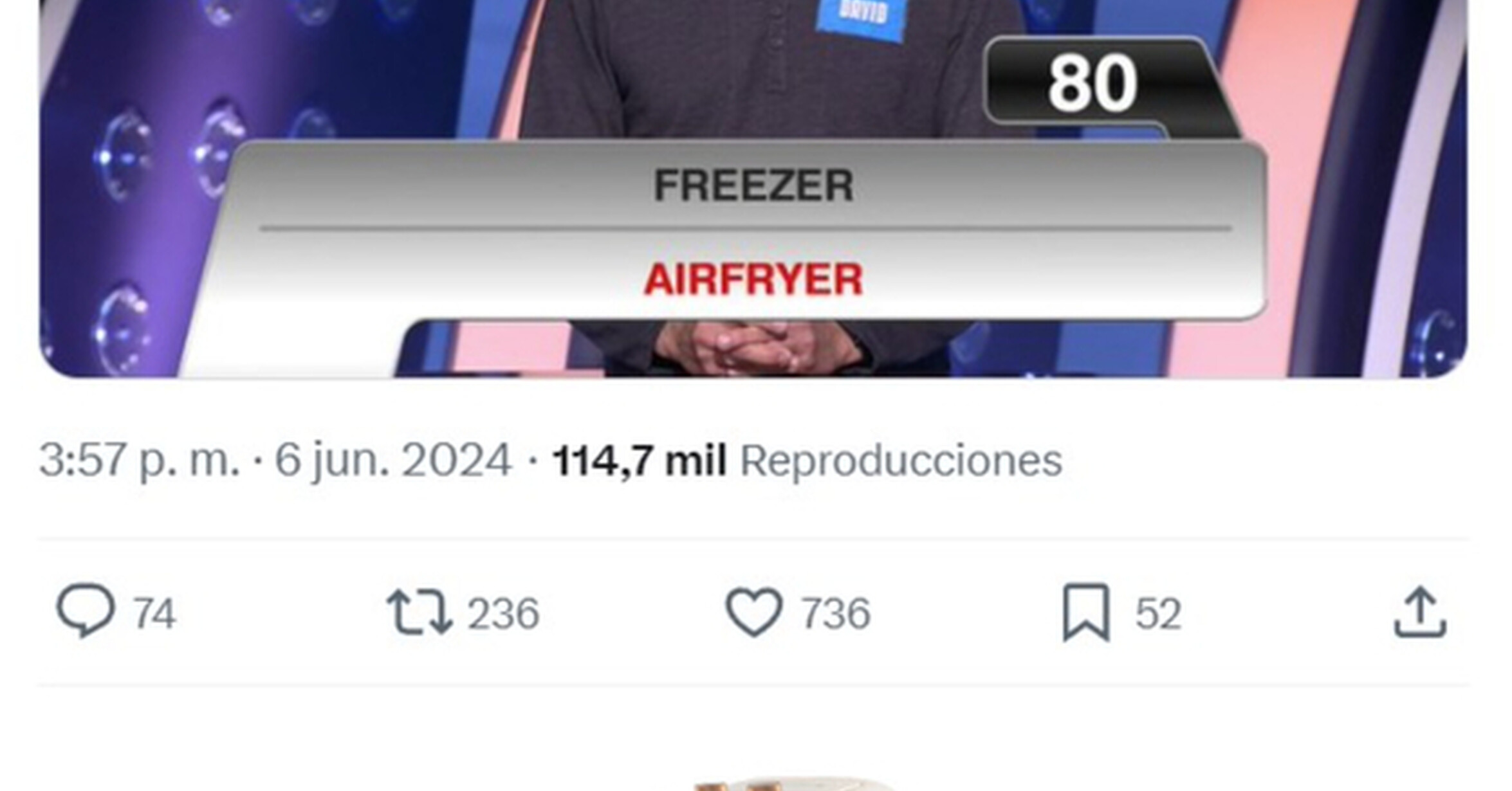1512x791 pixels.
Task: Open the replies with 74 comments
Action: [86, 611]
